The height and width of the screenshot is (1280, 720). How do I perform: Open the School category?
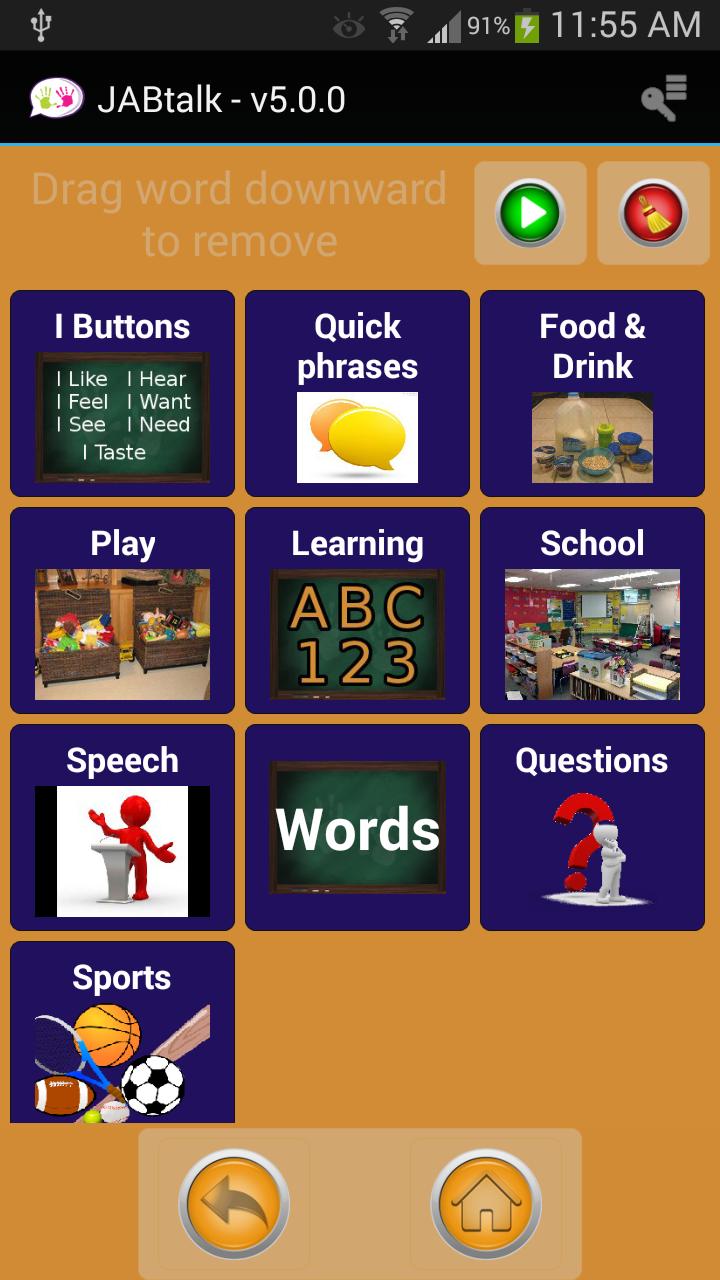pyautogui.click(x=592, y=610)
